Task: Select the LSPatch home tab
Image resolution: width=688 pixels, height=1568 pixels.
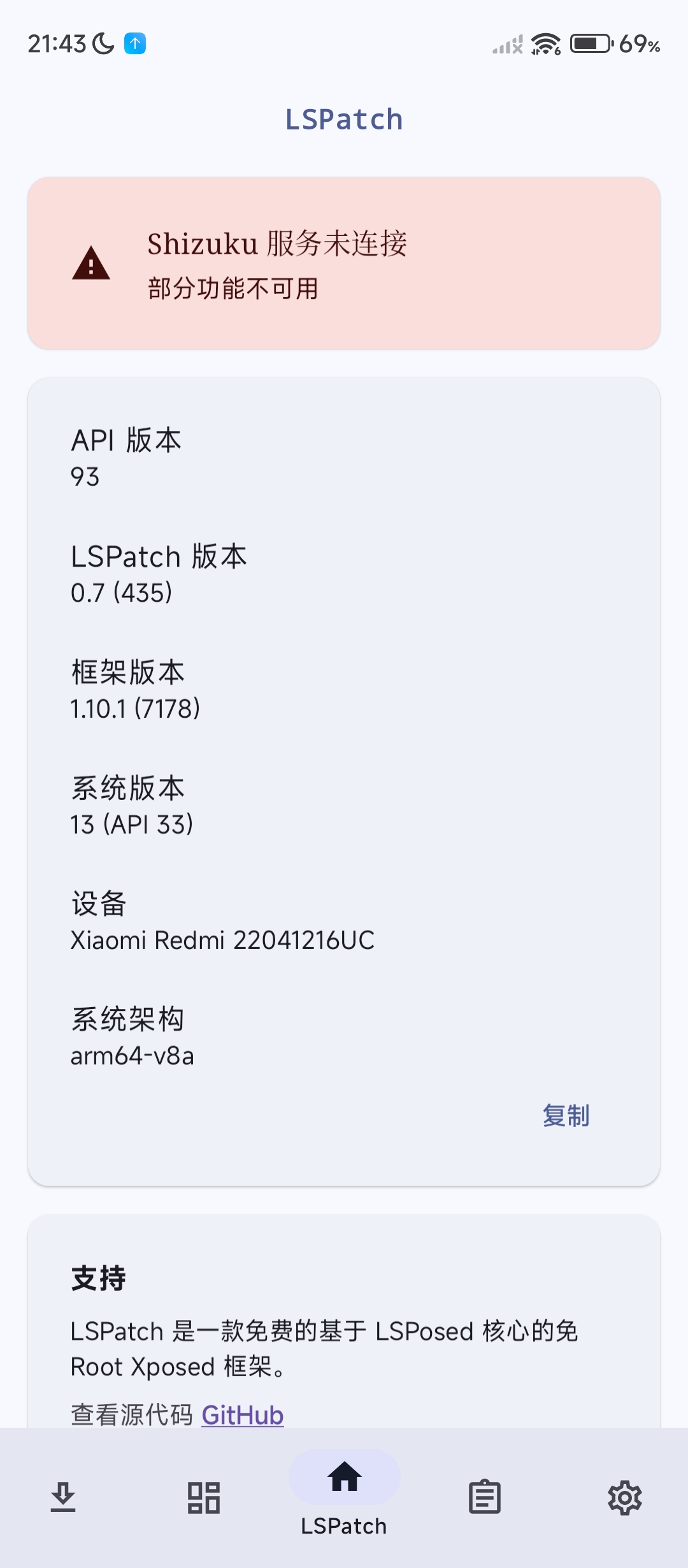Action: click(x=344, y=1492)
